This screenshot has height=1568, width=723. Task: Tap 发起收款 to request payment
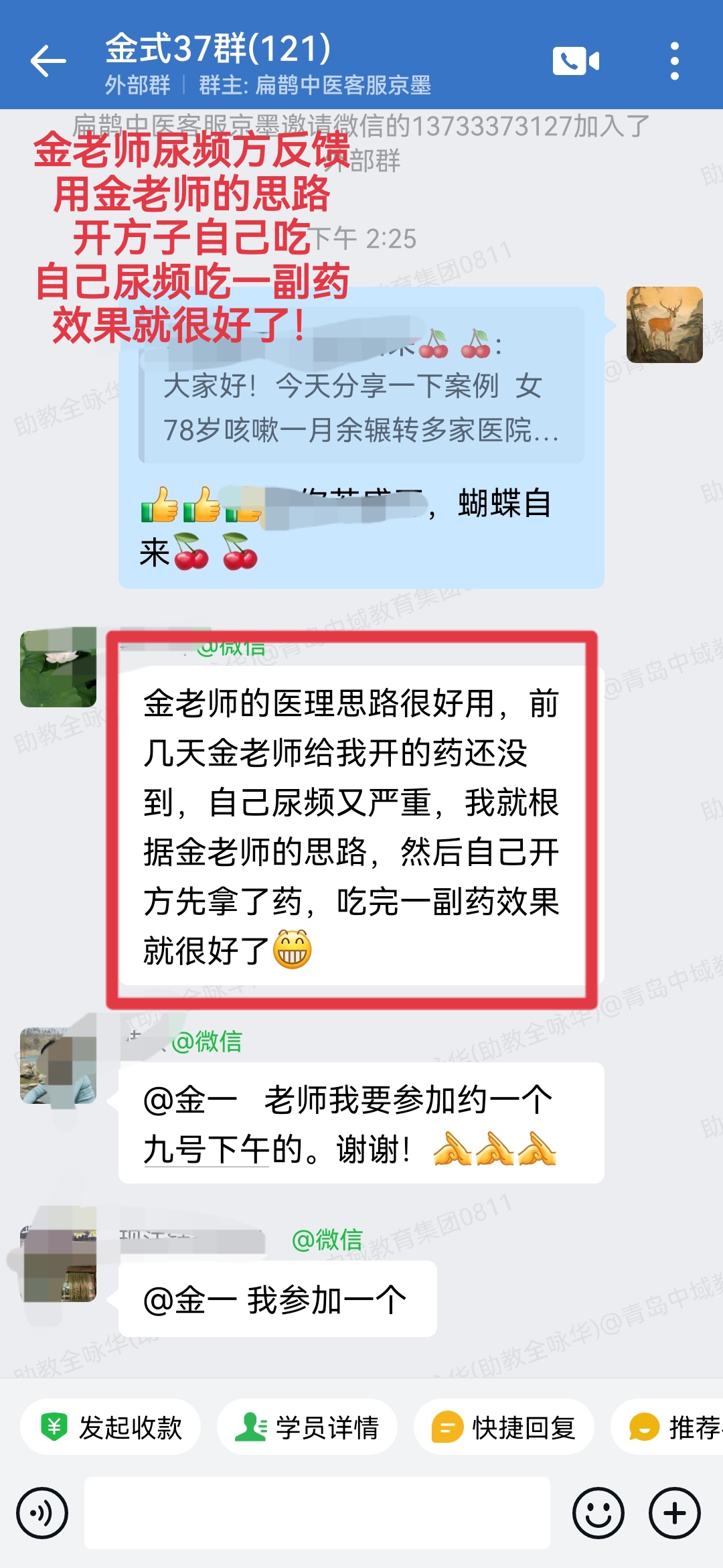(111, 1427)
